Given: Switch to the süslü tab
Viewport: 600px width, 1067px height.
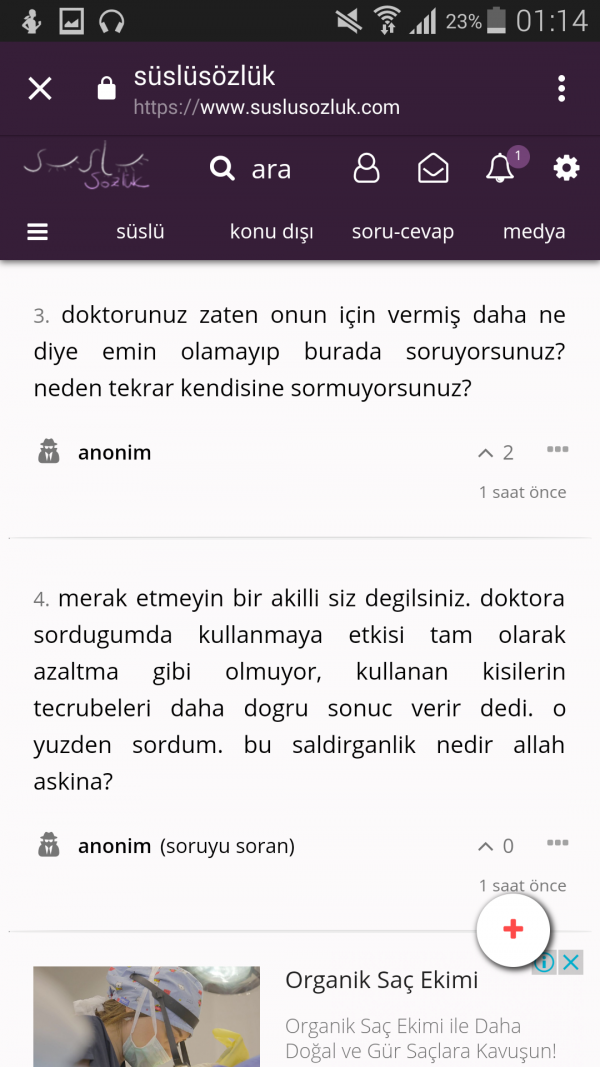Looking at the screenshot, I should pos(140,231).
